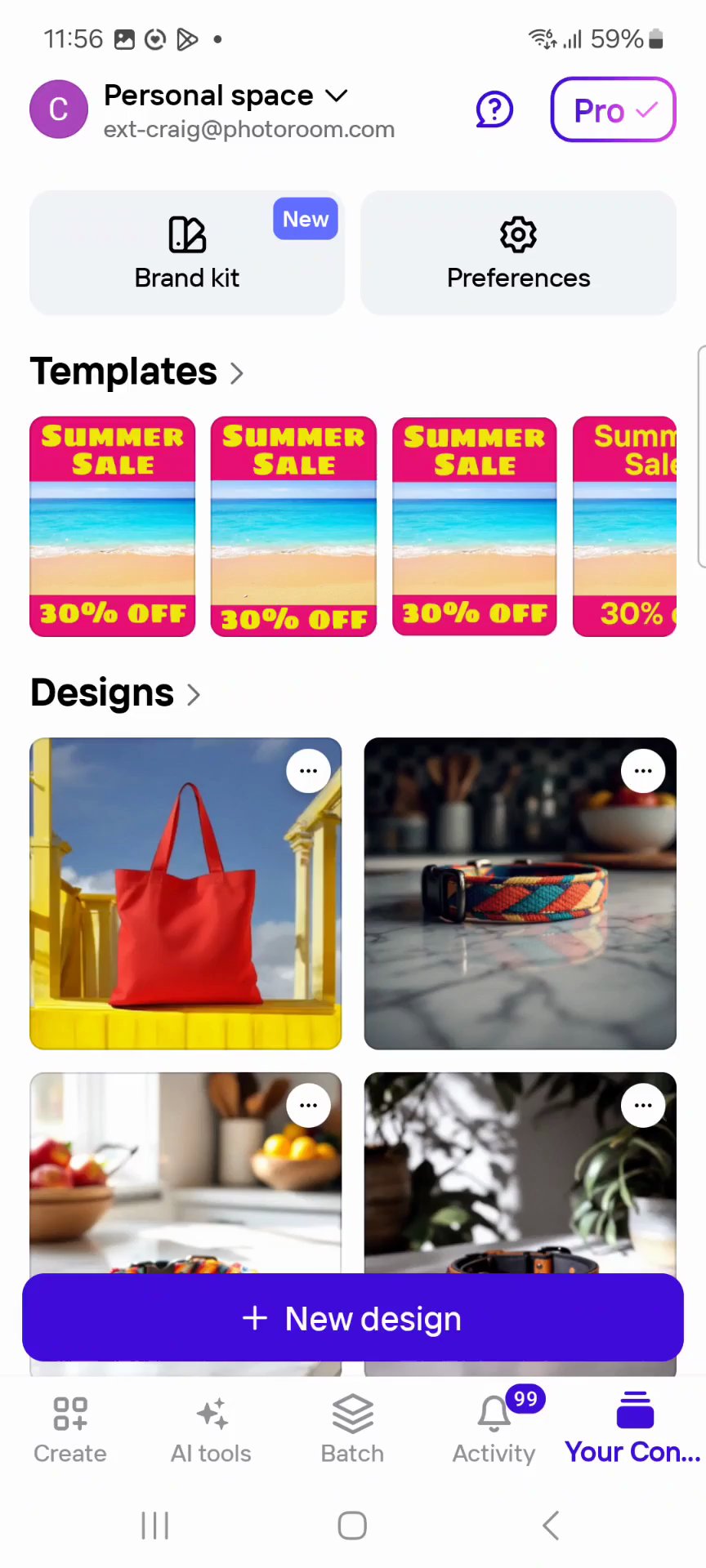Open options for marble dog collar design
The width and height of the screenshot is (706, 1568).
pos(643,771)
